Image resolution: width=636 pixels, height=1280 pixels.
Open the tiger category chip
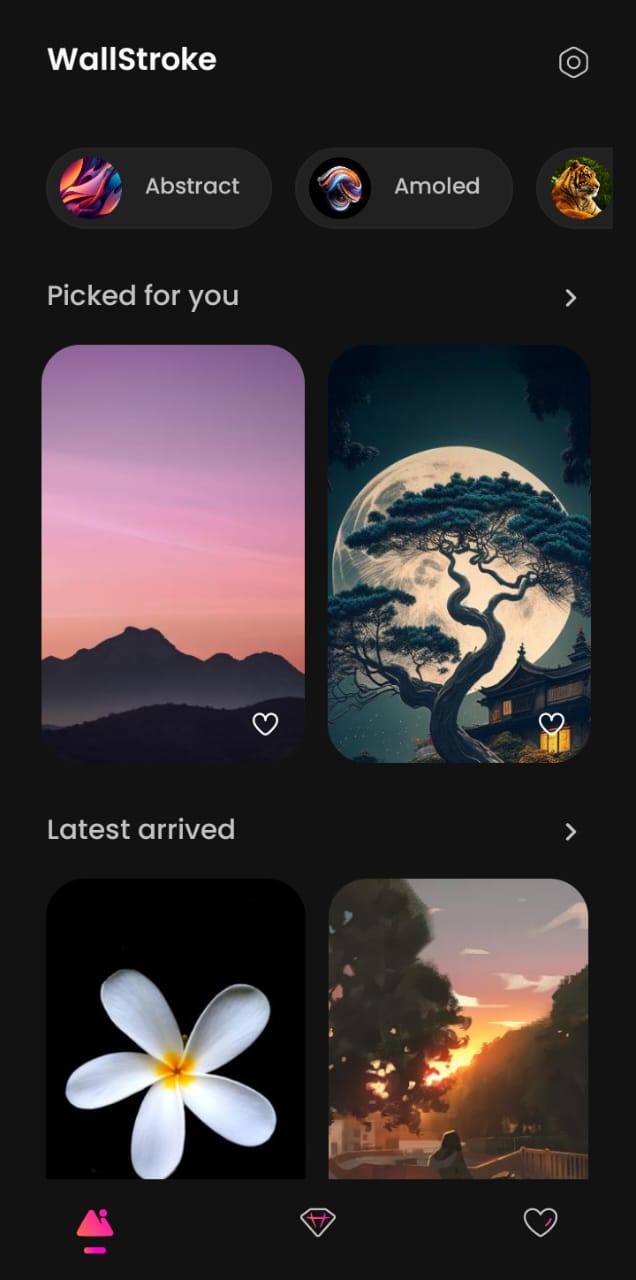[575, 188]
